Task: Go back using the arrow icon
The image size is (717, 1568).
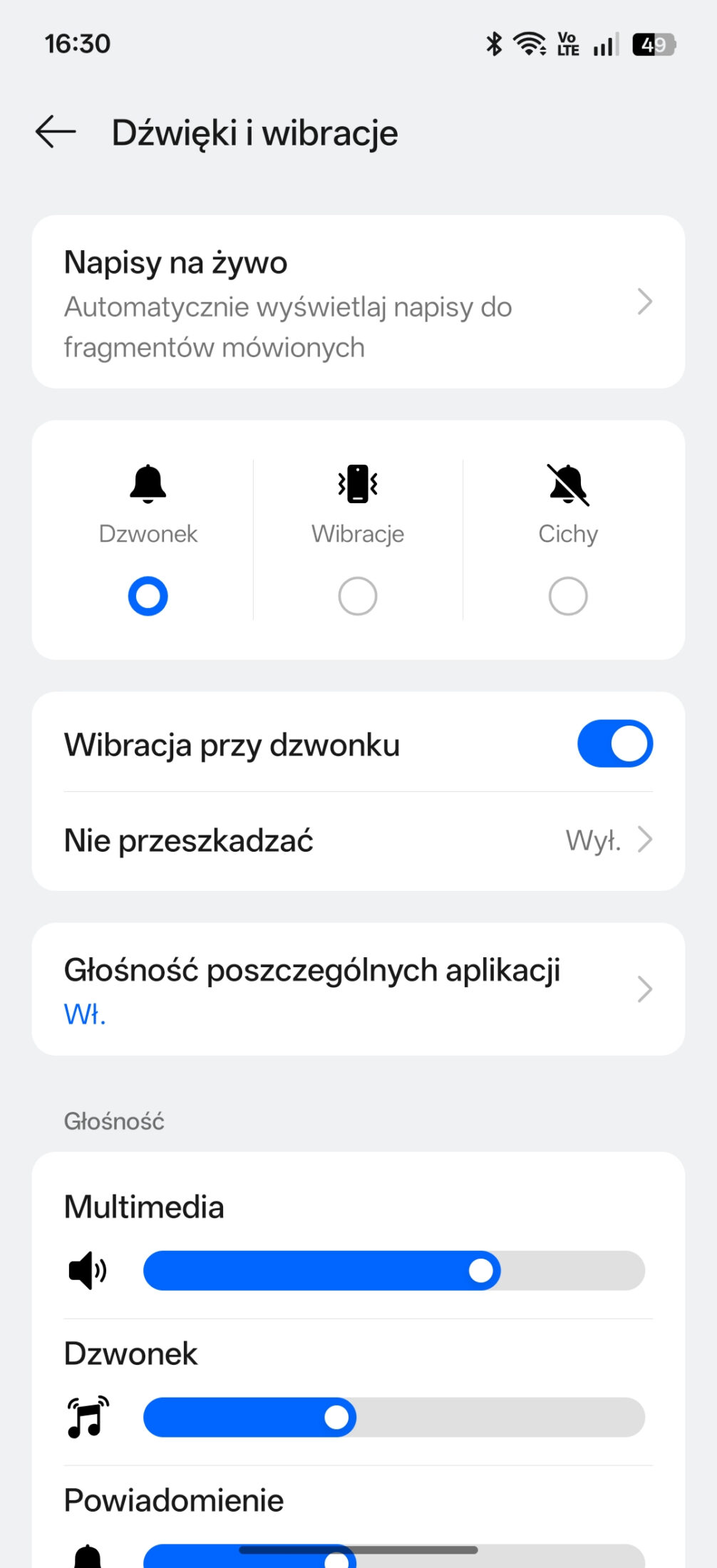Action: coord(56,133)
